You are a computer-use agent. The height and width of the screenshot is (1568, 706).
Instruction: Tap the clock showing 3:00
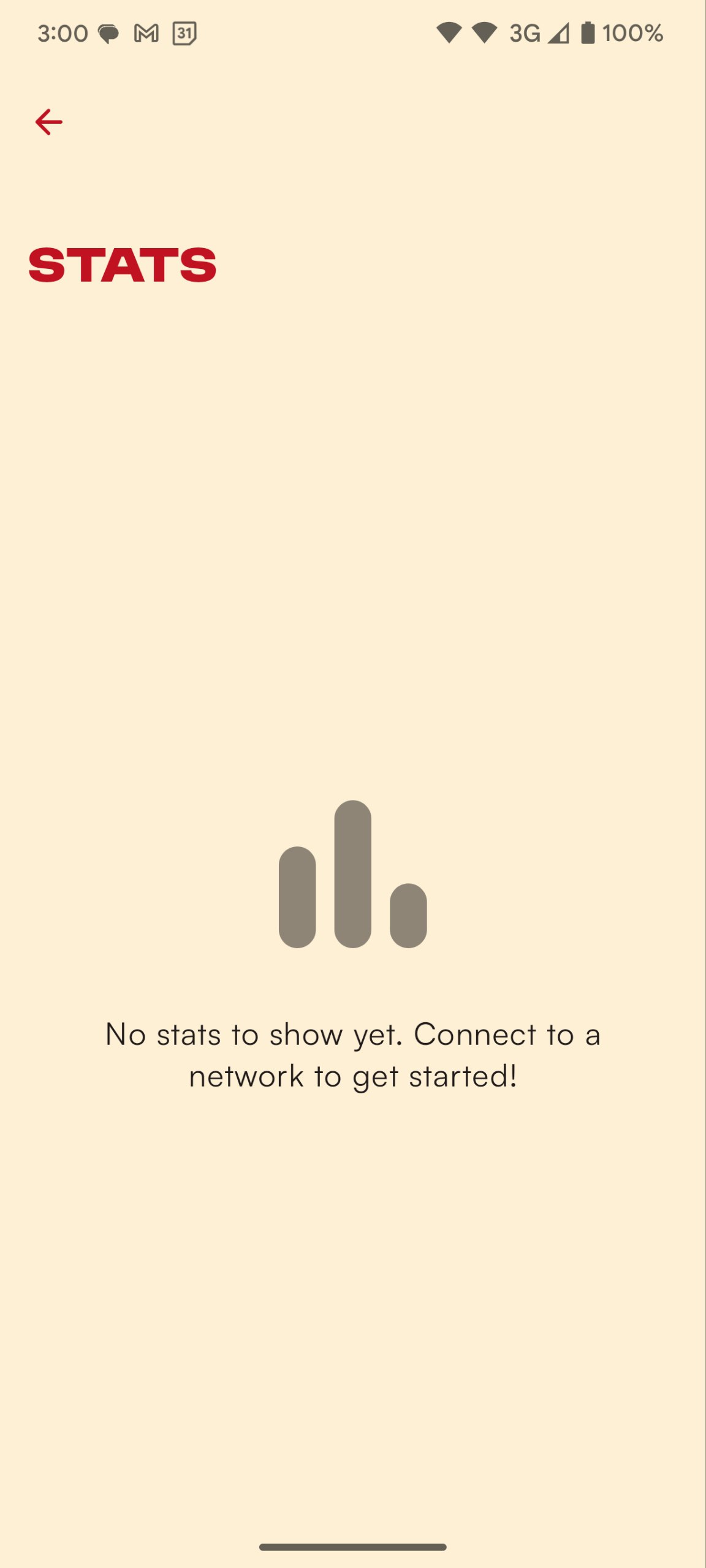pyautogui.click(x=63, y=34)
